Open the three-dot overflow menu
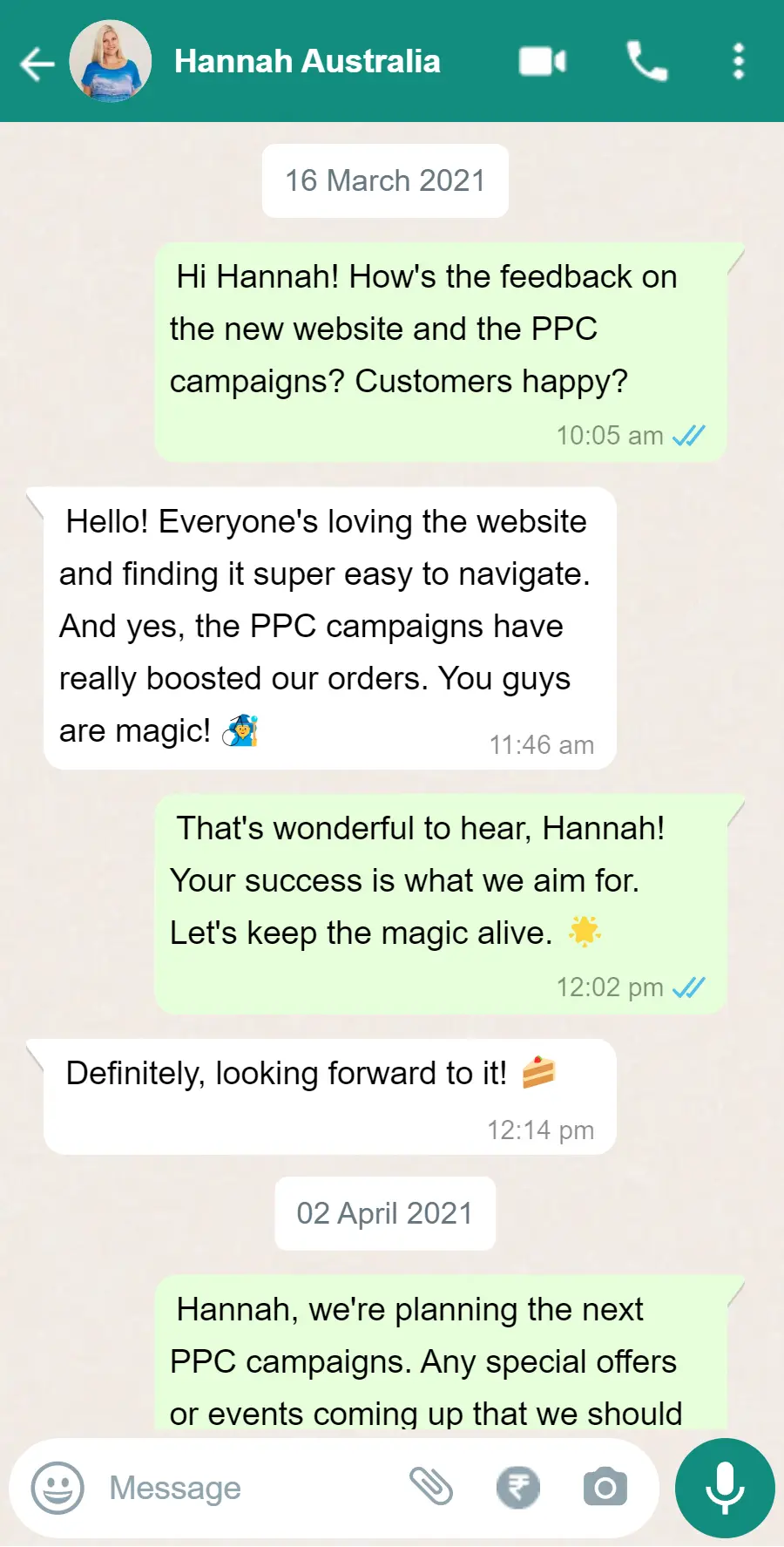 point(738,62)
